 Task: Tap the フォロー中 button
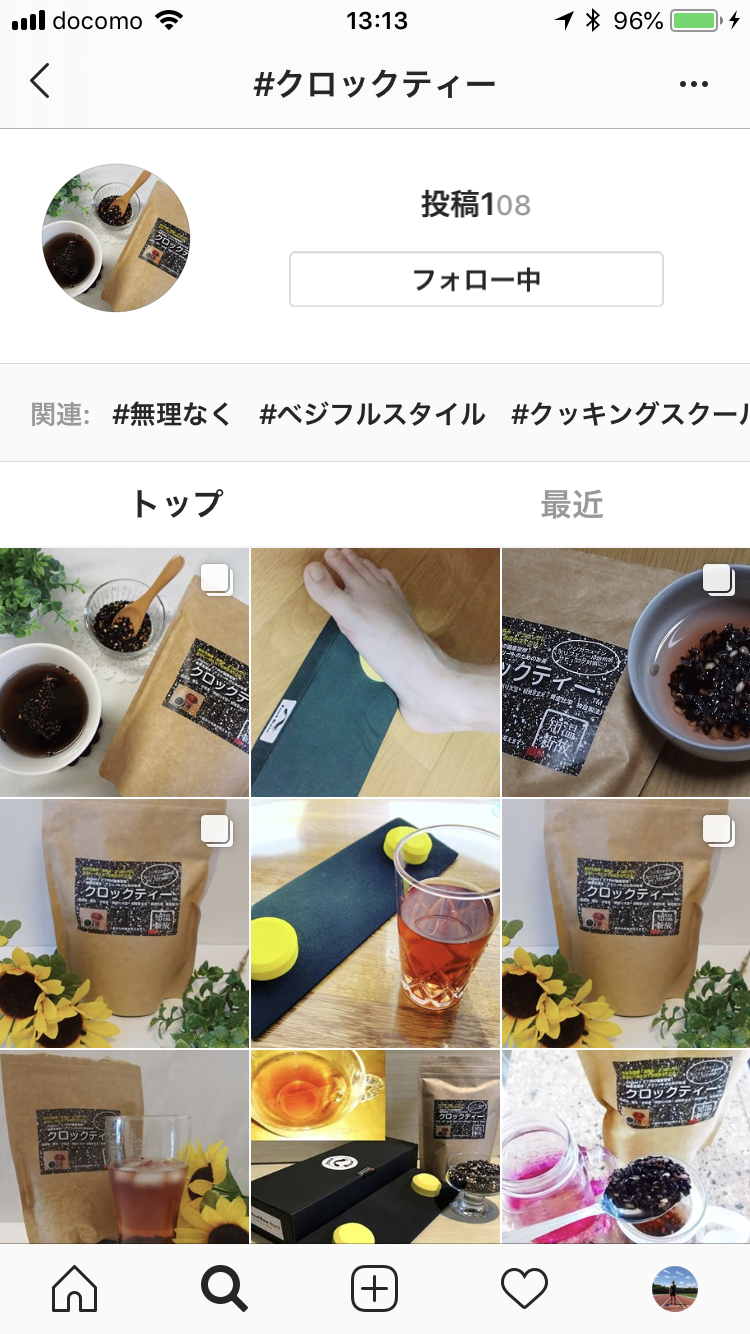click(x=476, y=279)
